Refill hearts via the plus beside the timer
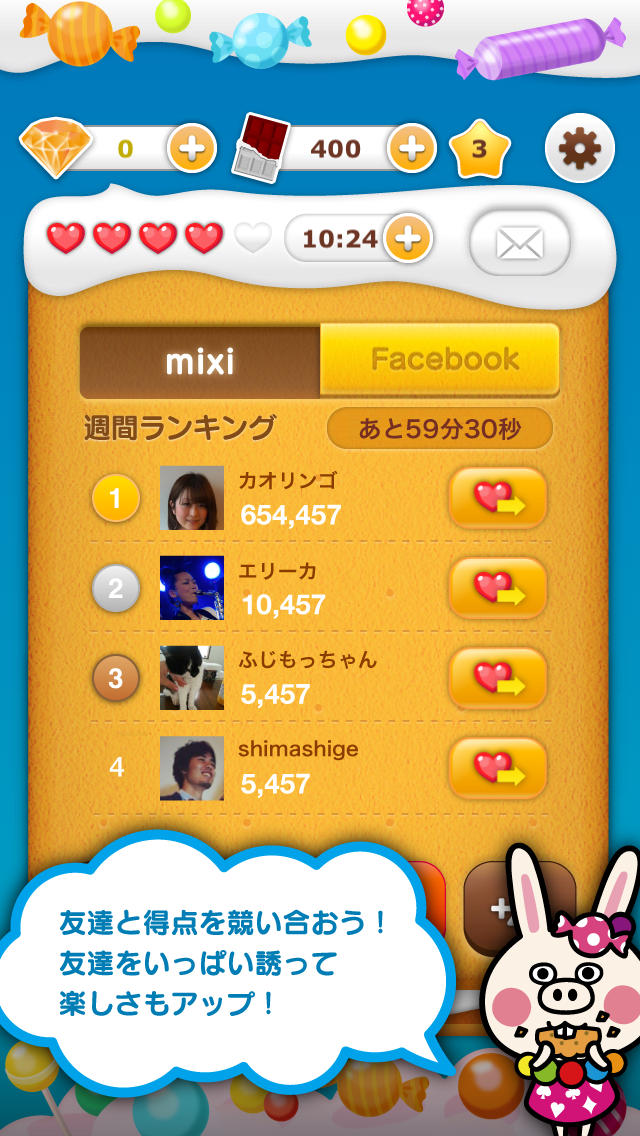The height and width of the screenshot is (1136, 640). tap(407, 239)
